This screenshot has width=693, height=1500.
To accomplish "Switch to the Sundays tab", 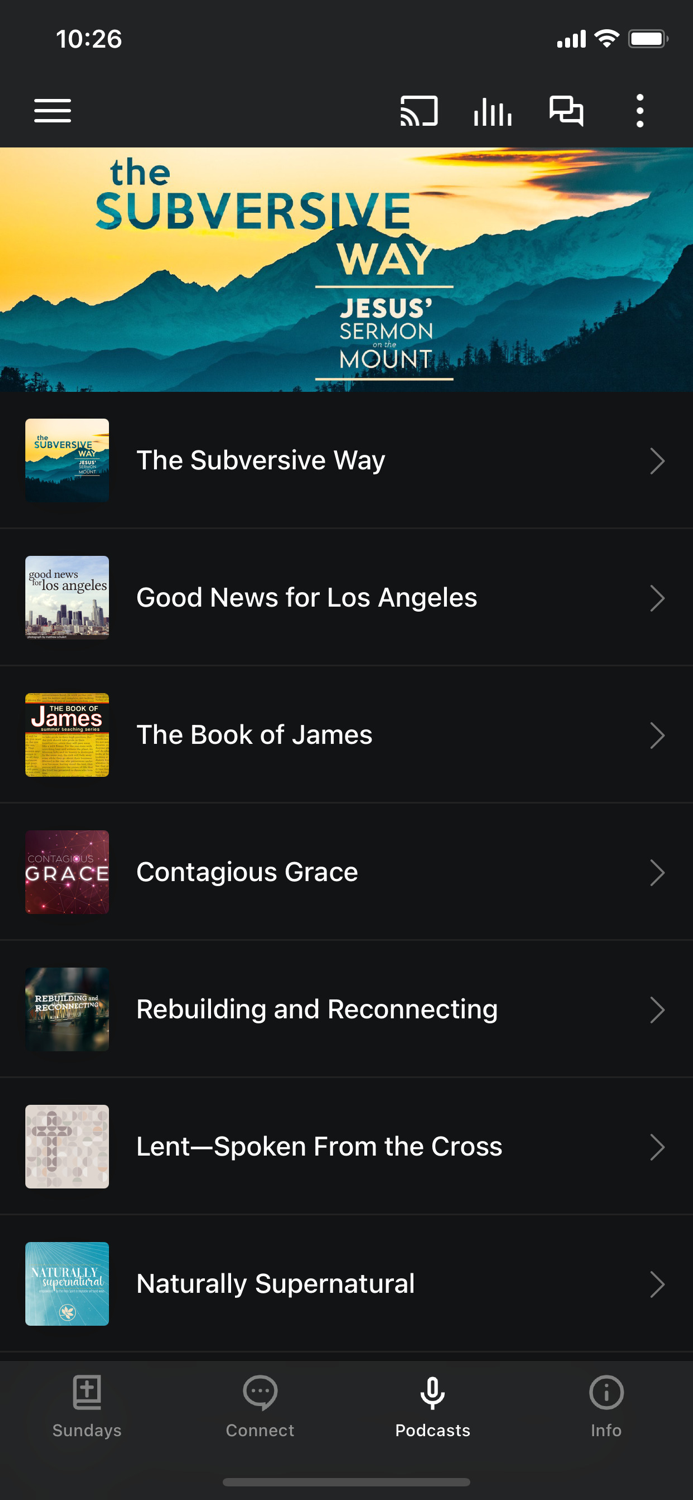I will coord(87,1406).
